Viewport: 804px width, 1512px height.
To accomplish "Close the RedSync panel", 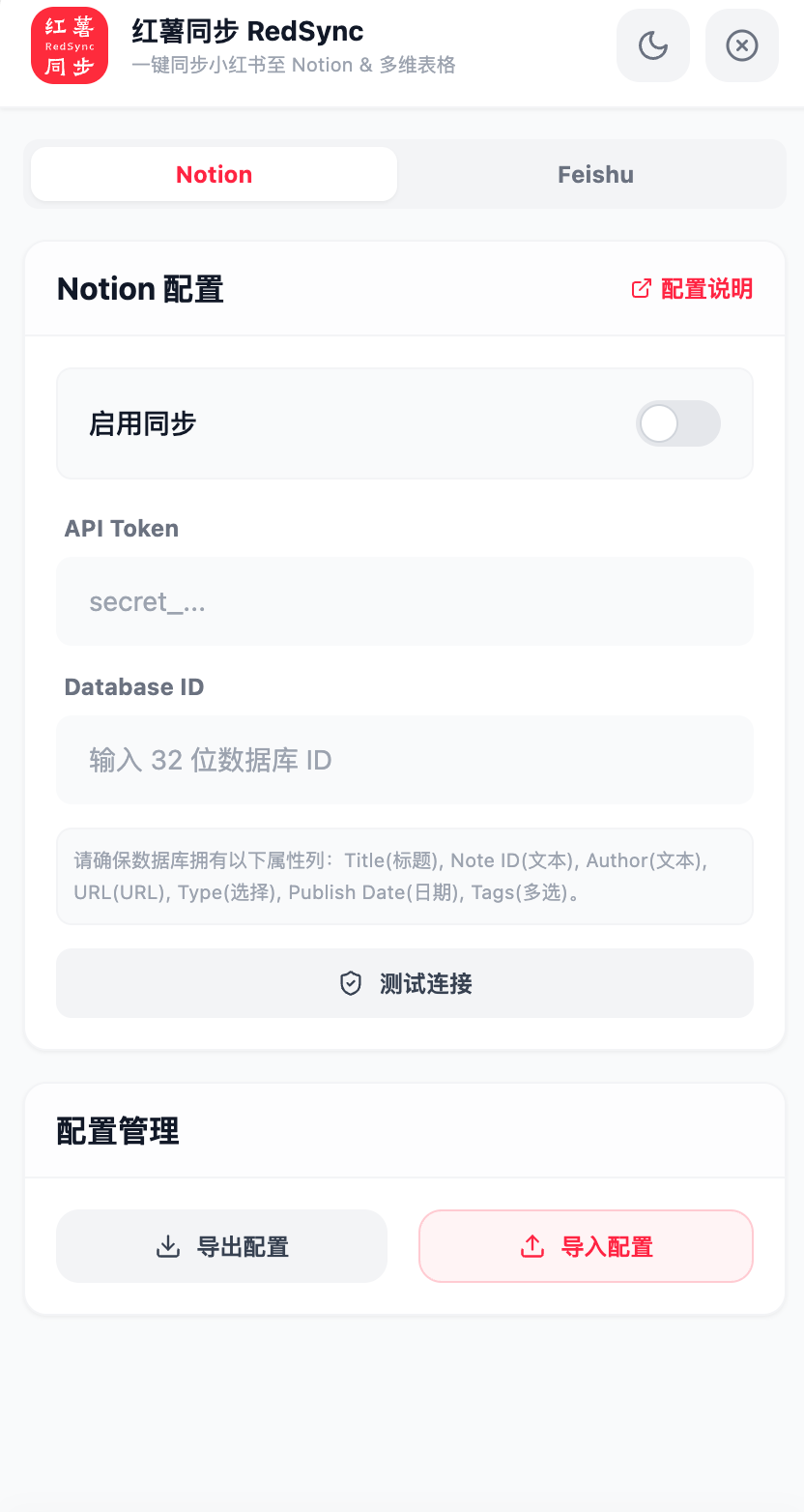I will [x=741, y=45].
